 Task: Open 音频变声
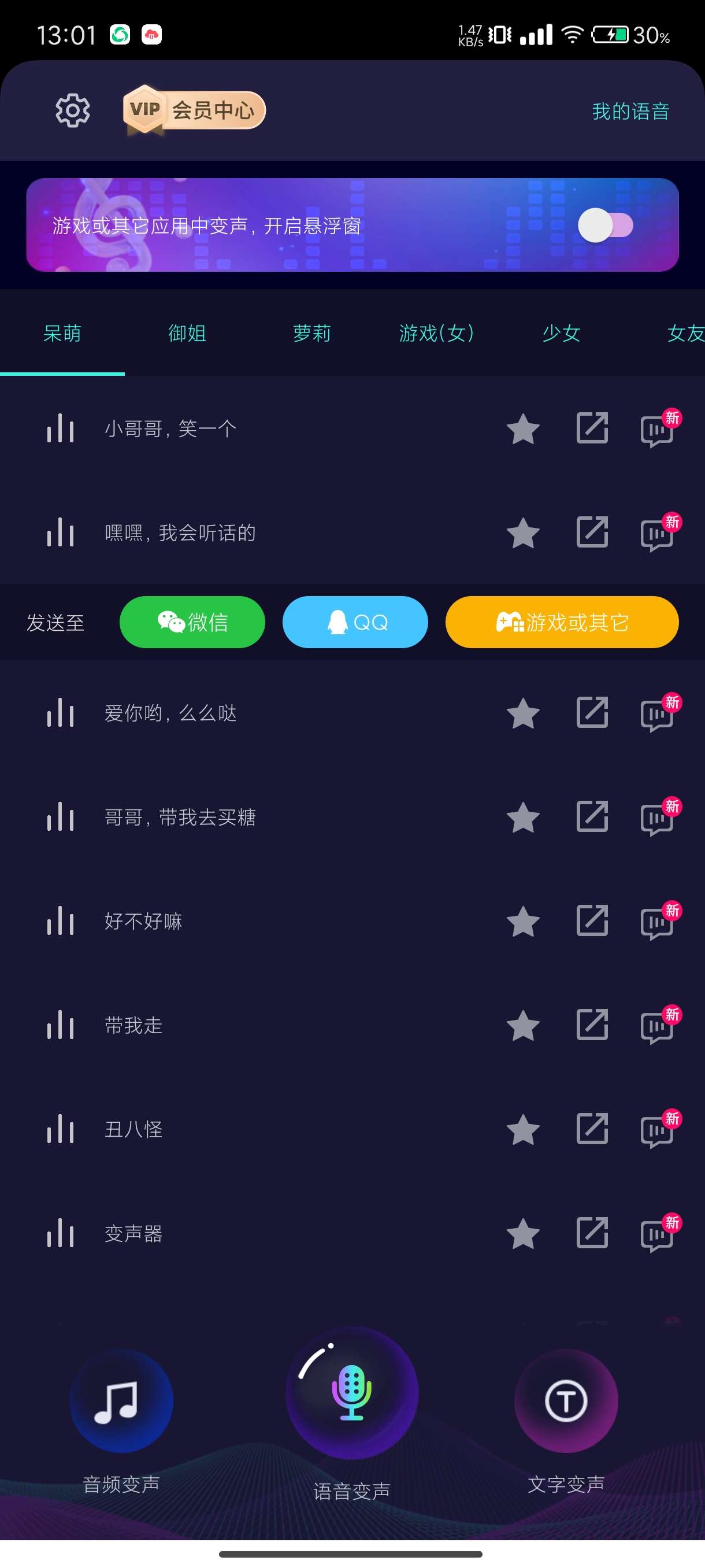121,1401
